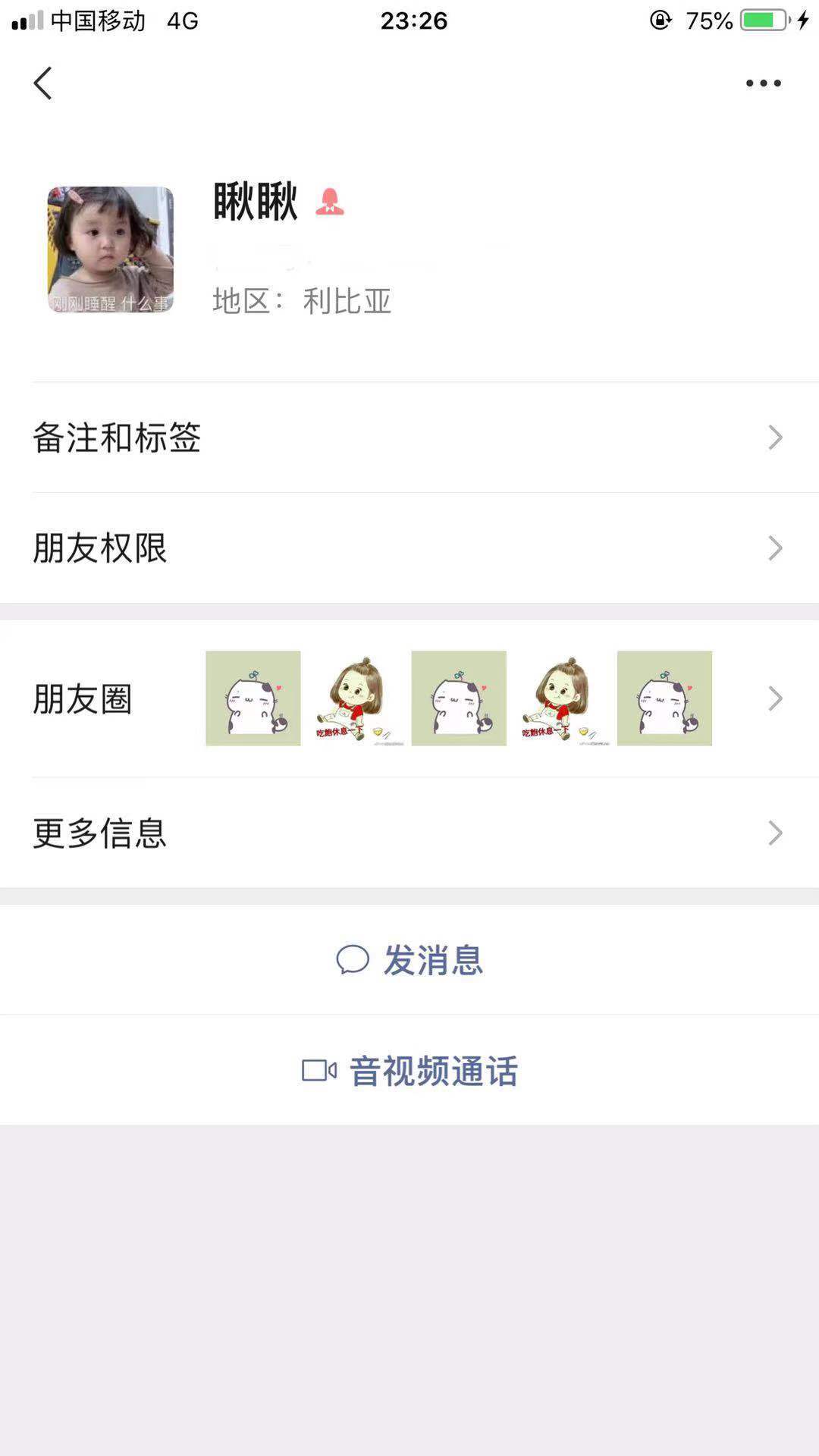View 啾啾's profile avatar

point(111,249)
